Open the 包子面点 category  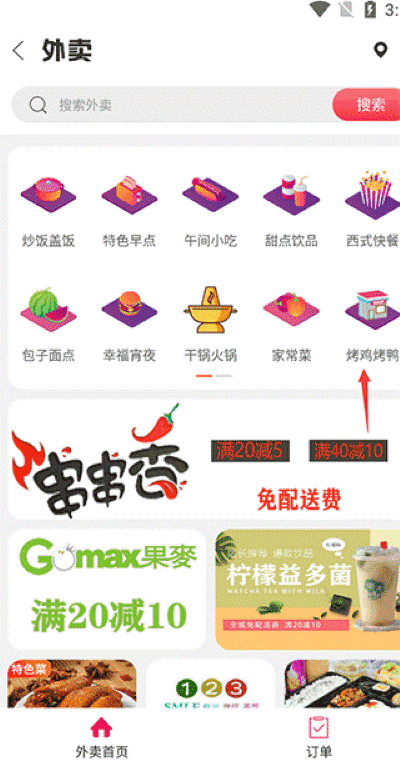click(x=48, y=324)
